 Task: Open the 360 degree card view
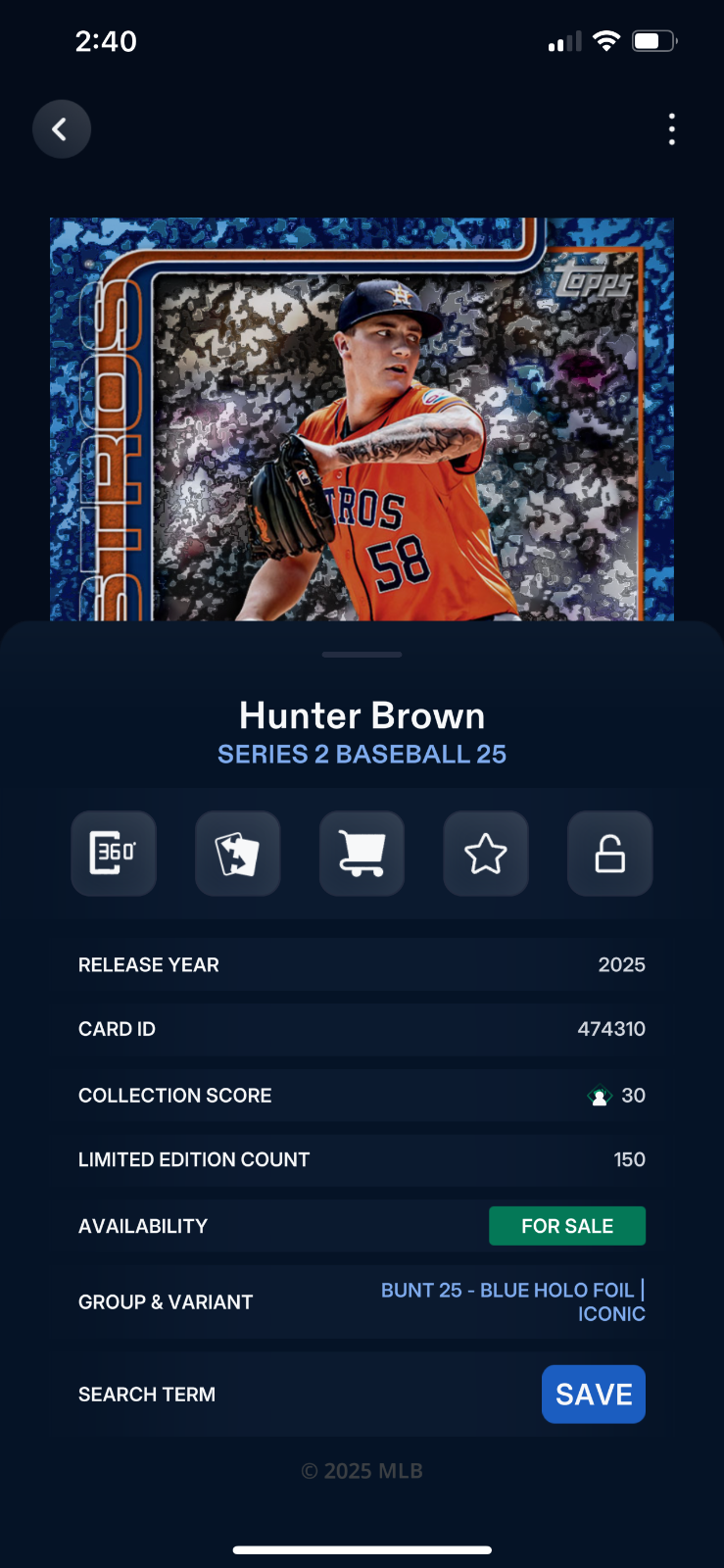click(114, 854)
